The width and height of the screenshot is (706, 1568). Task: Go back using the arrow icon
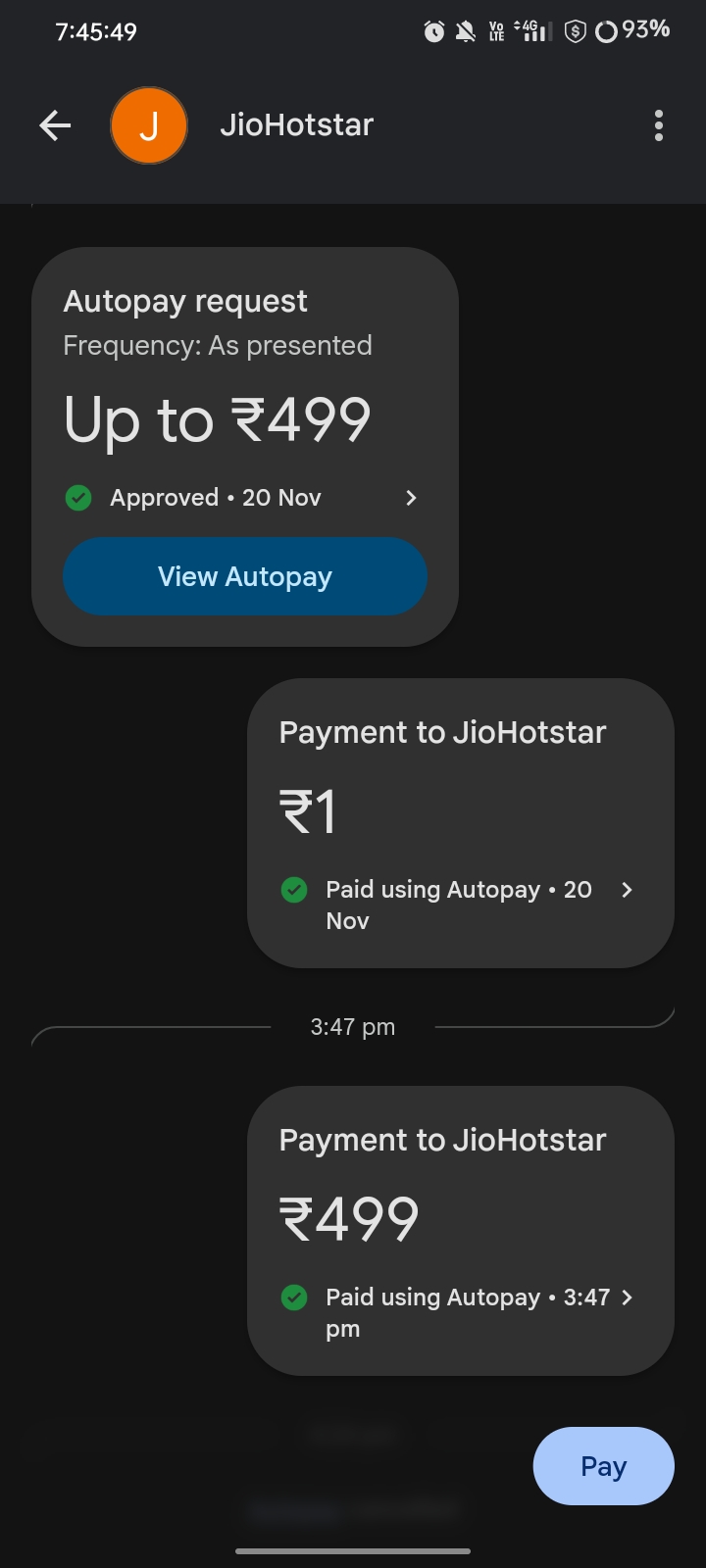click(55, 125)
